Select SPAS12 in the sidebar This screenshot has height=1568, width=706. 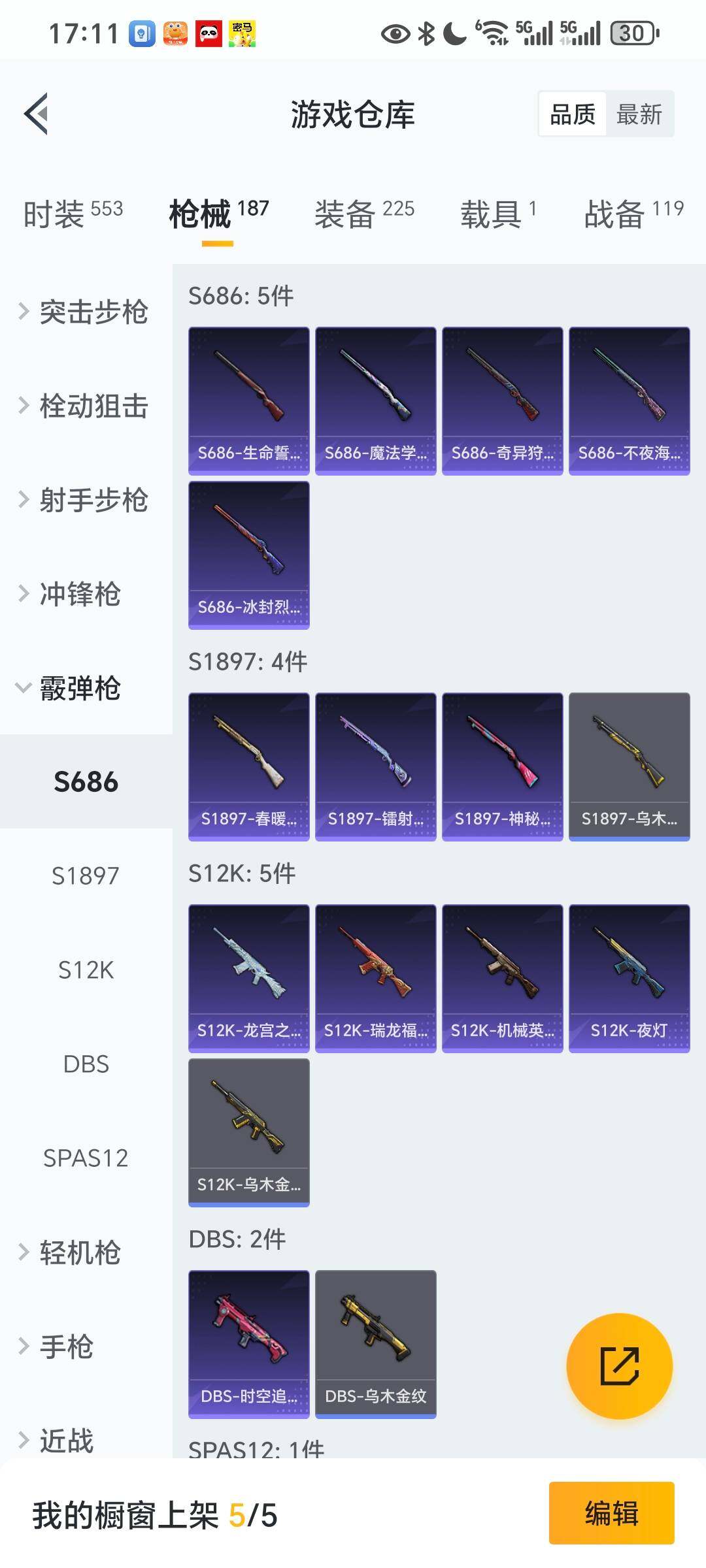[x=86, y=1158]
